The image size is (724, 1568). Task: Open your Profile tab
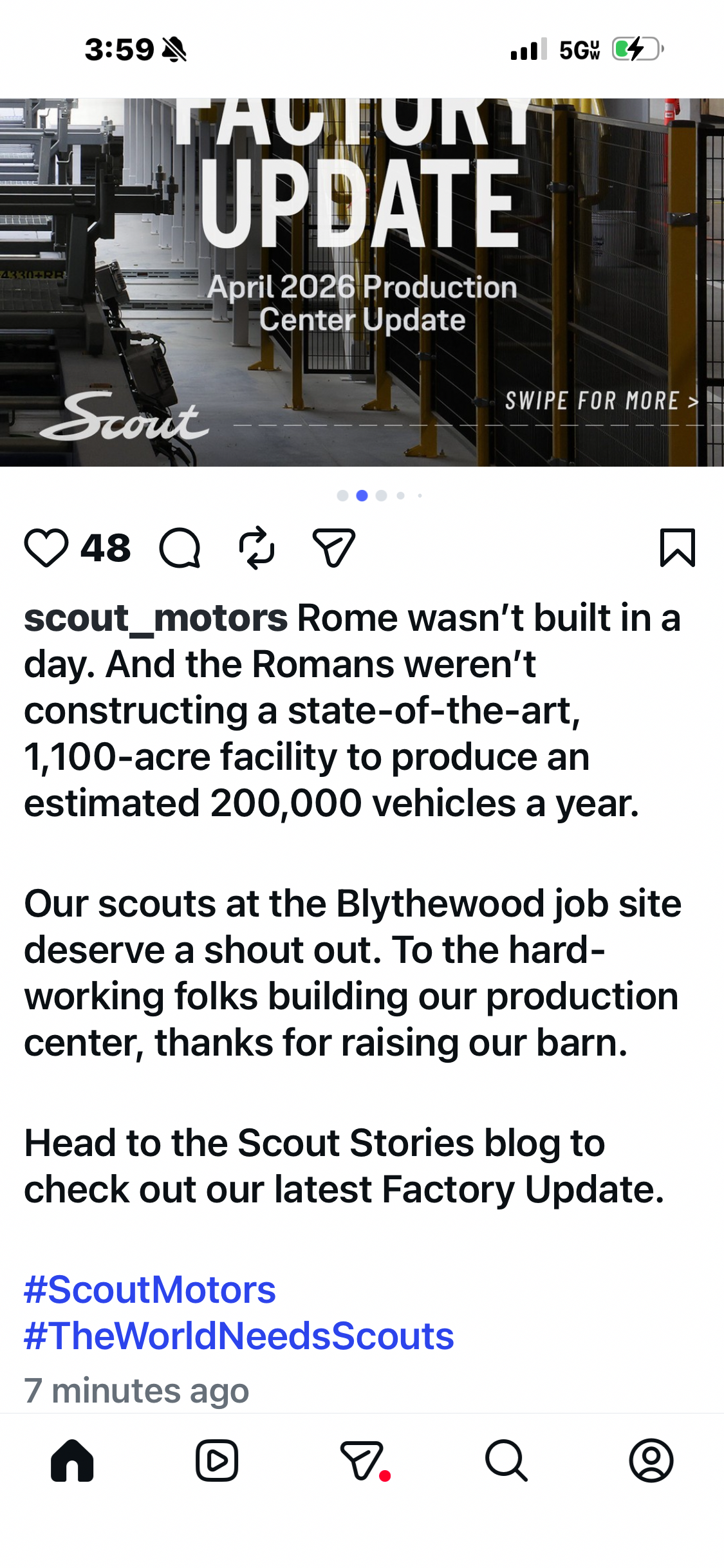(x=651, y=1461)
